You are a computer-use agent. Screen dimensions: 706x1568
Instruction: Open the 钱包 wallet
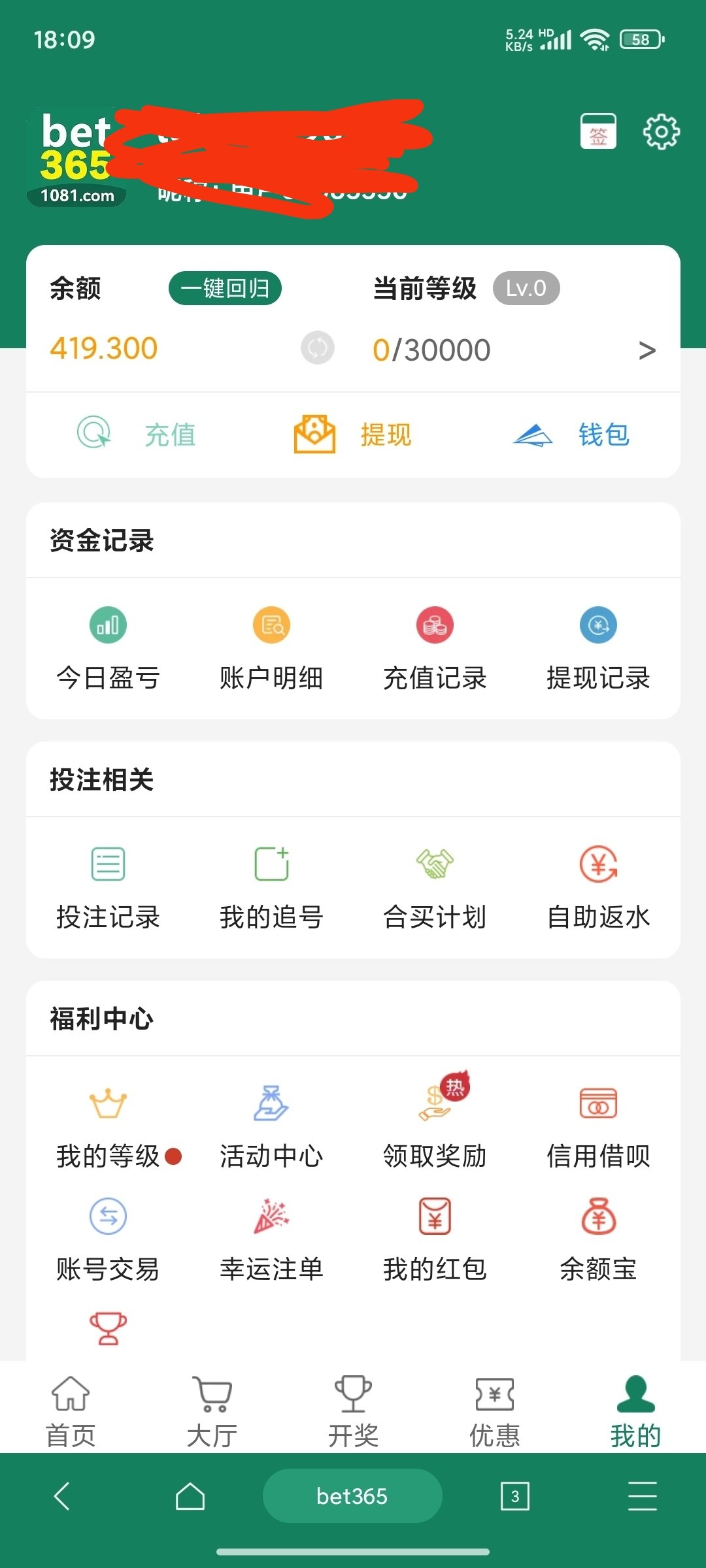[571, 434]
